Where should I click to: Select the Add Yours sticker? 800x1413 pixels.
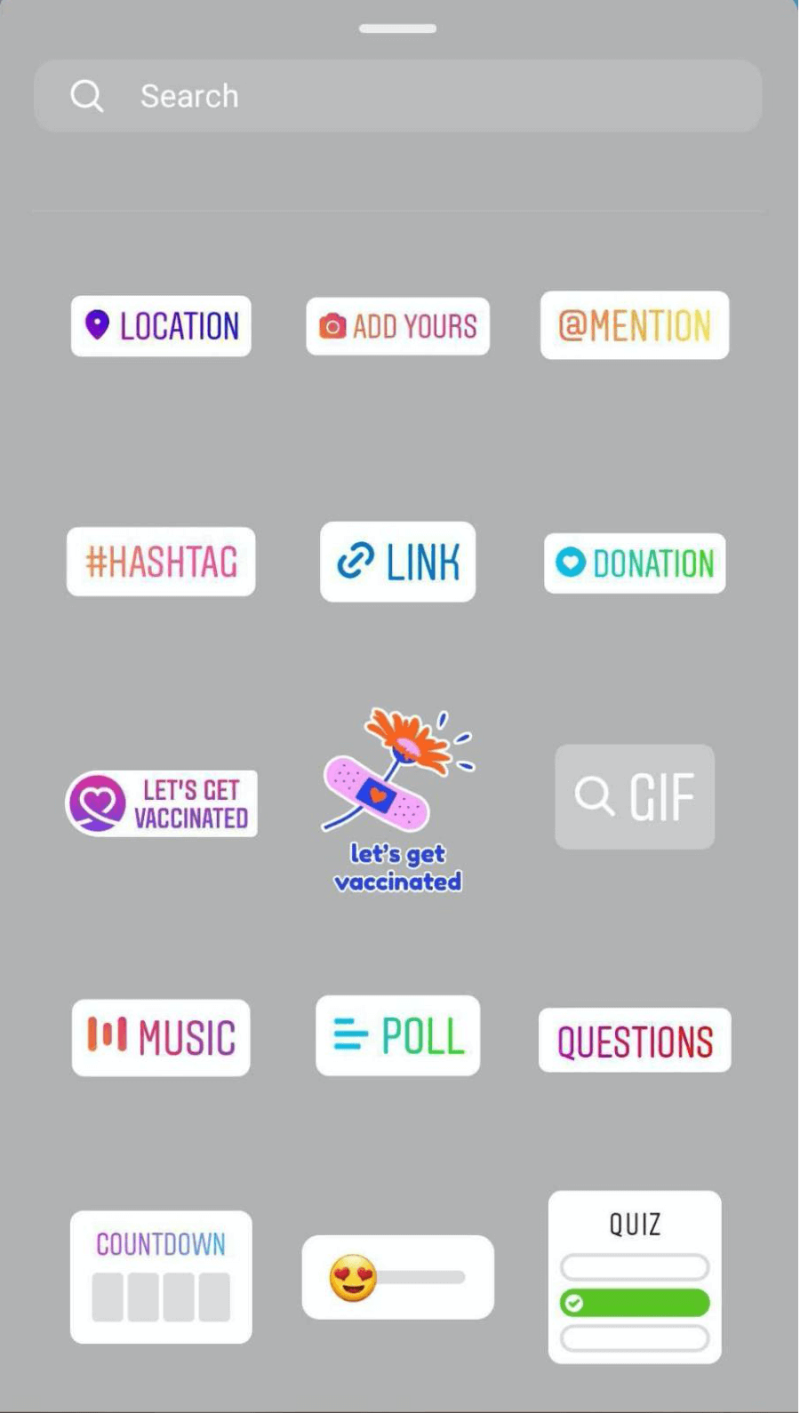click(x=398, y=326)
